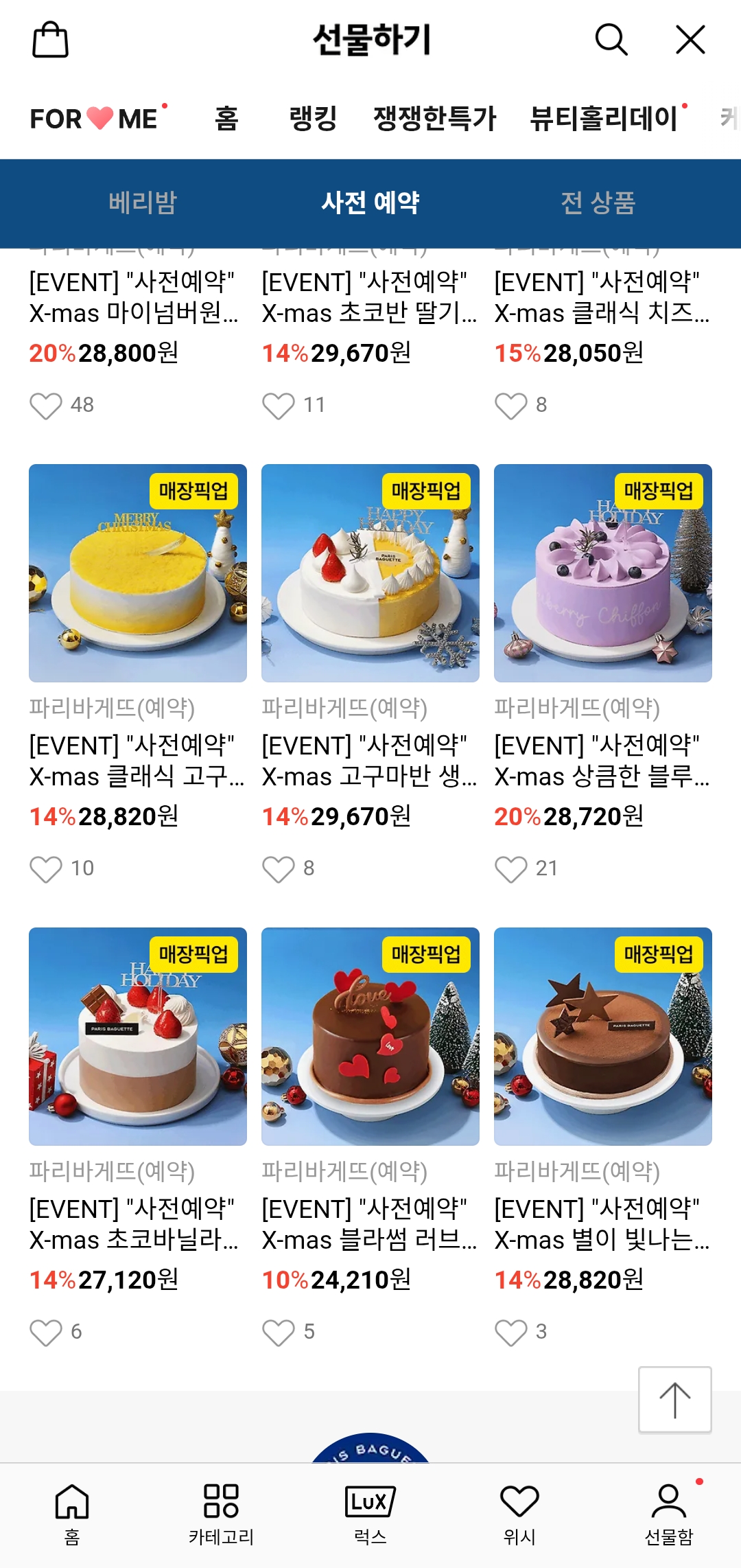Select the 뷰티홀리데이 tab
Screen dimensions: 741x1568
[604, 119]
